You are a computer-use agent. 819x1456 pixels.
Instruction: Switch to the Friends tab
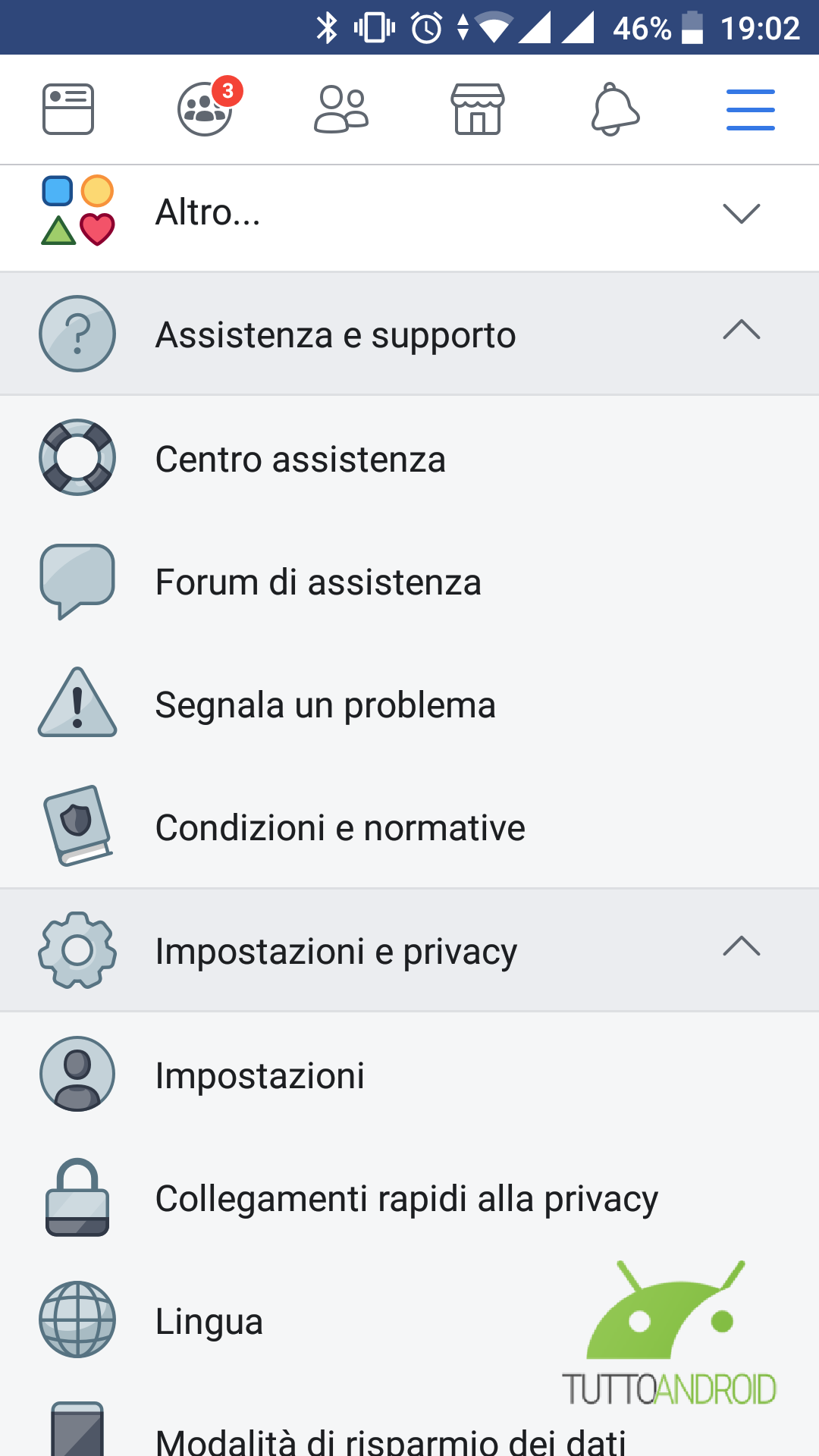(x=341, y=109)
